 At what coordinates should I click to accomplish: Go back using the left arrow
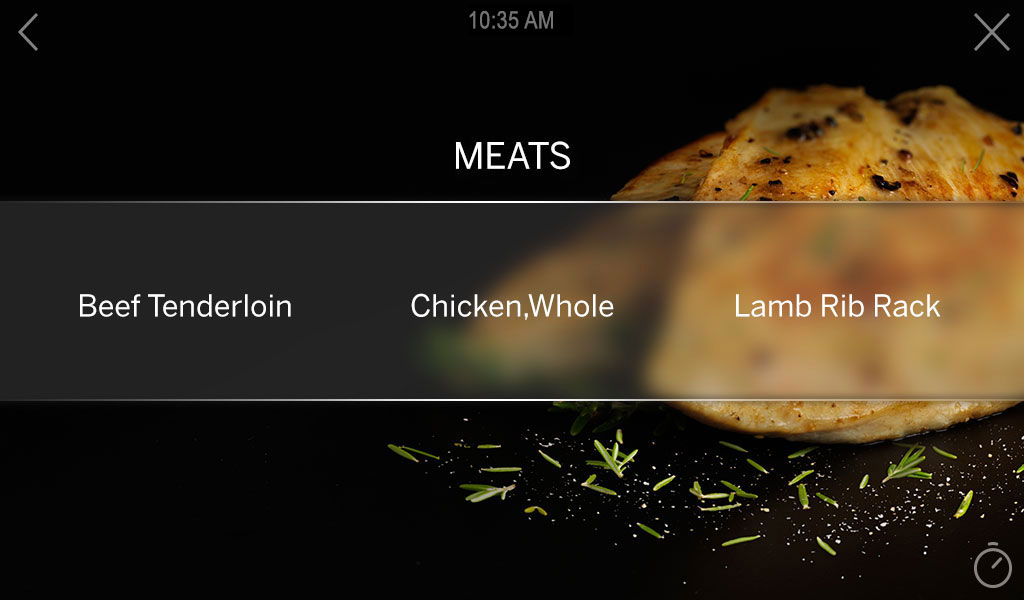click(x=28, y=33)
